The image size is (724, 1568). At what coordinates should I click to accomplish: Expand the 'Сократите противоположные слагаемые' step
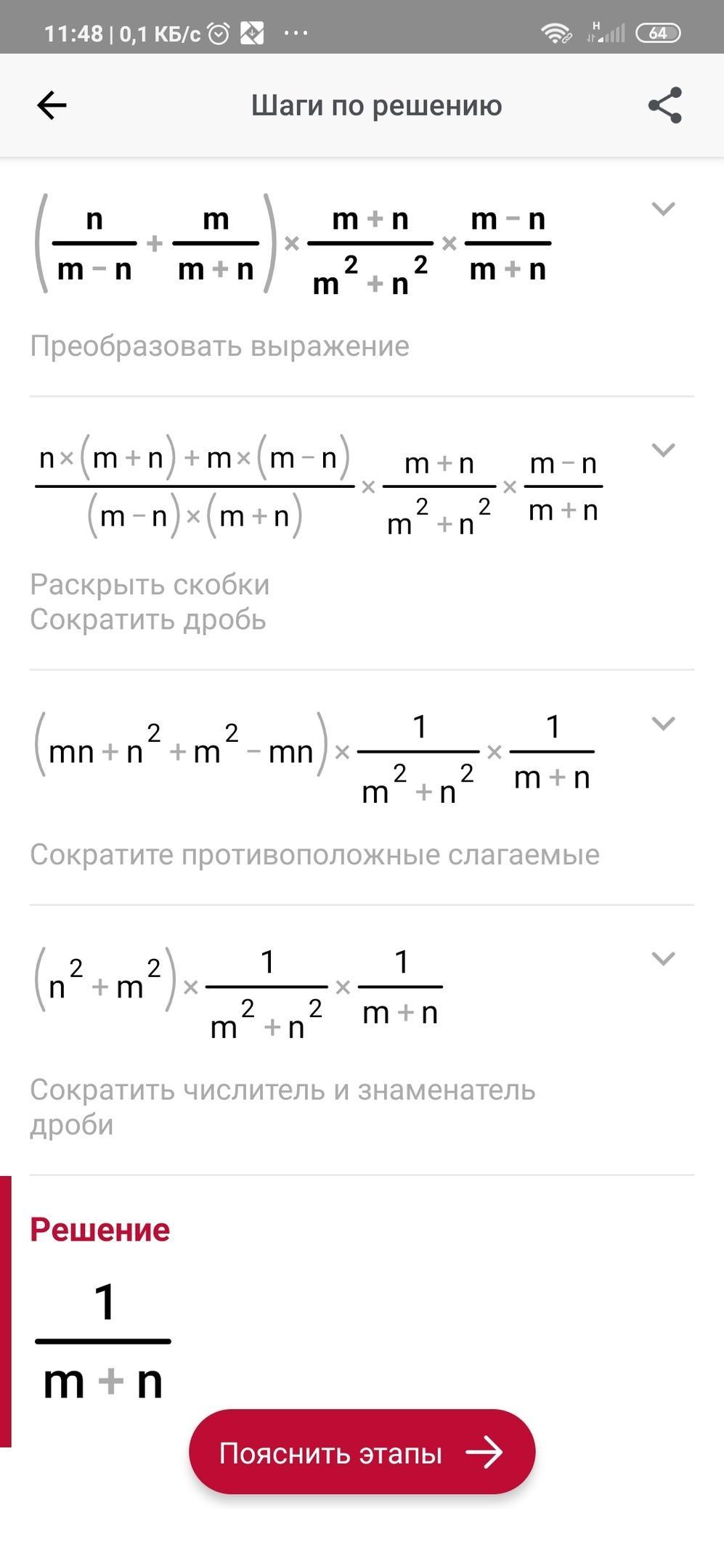(x=664, y=724)
